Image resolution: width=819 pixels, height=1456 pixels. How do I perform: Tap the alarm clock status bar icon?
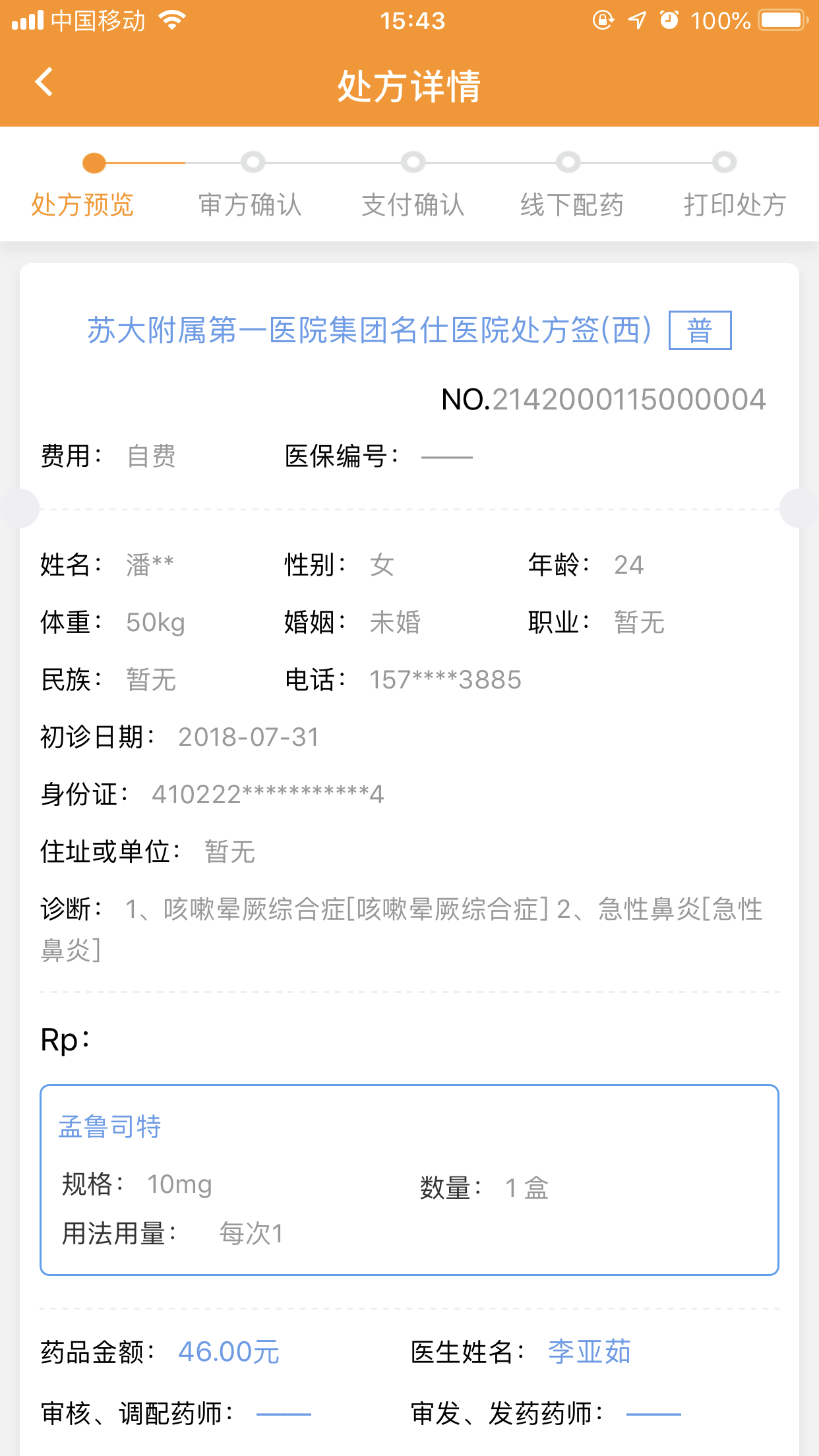click(668, 20)
